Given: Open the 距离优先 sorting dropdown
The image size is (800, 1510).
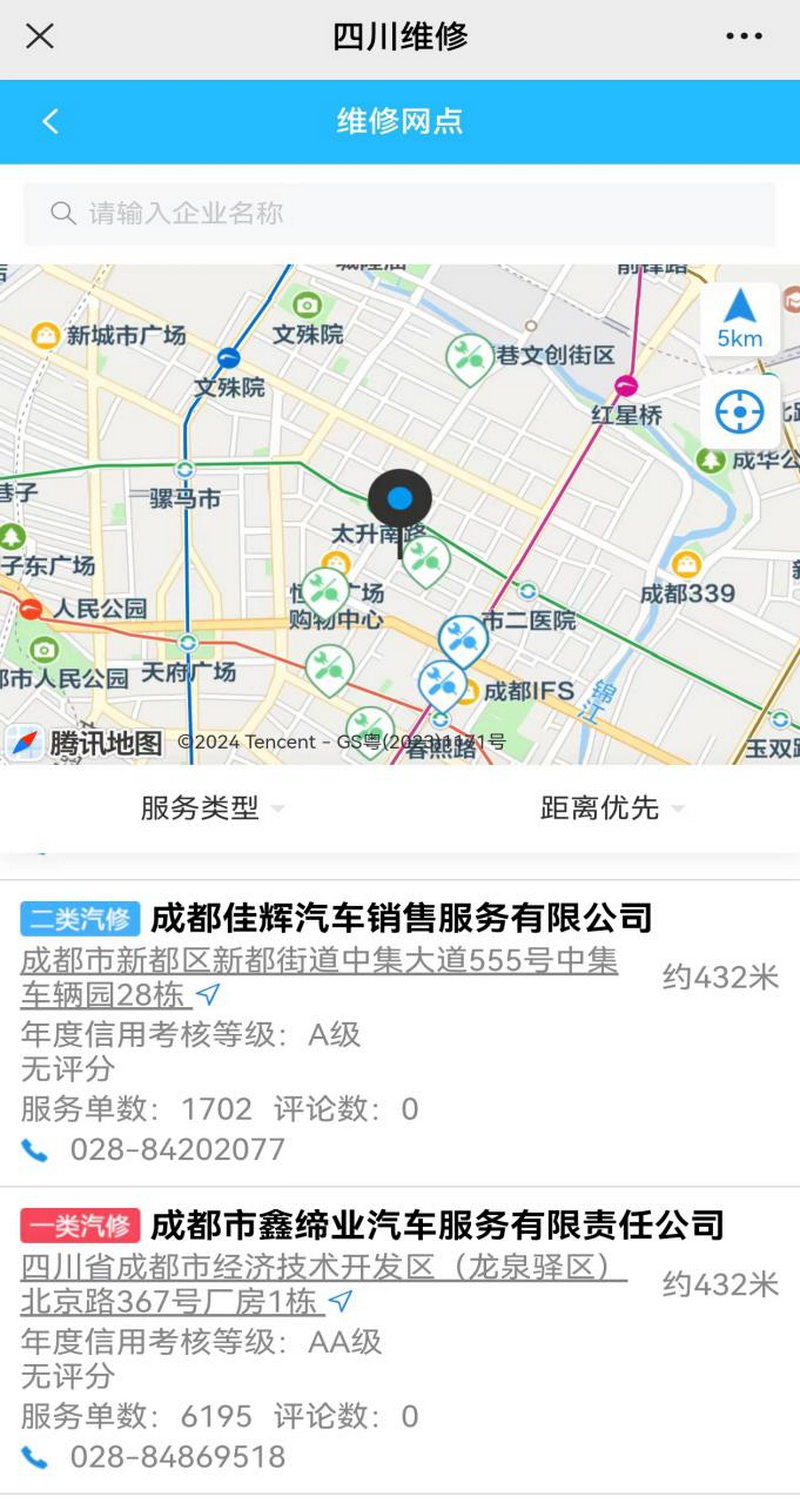Looking at the screenshot, I should tap(611, 808).
